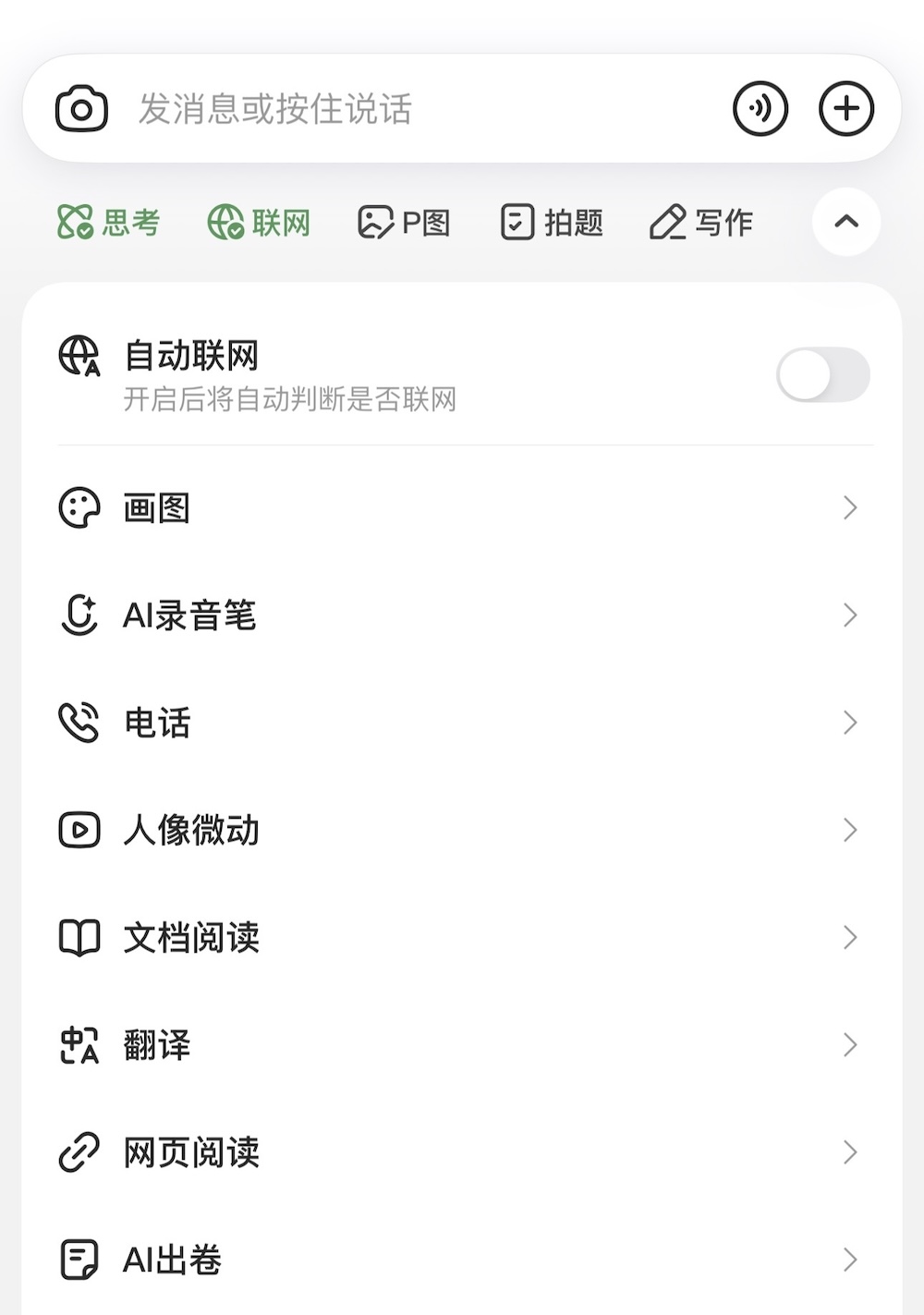Viewport: 924px width, 1315px height.
Task: Open the AI录音笔 recorder icon
Action: click(x=79, y=615)
